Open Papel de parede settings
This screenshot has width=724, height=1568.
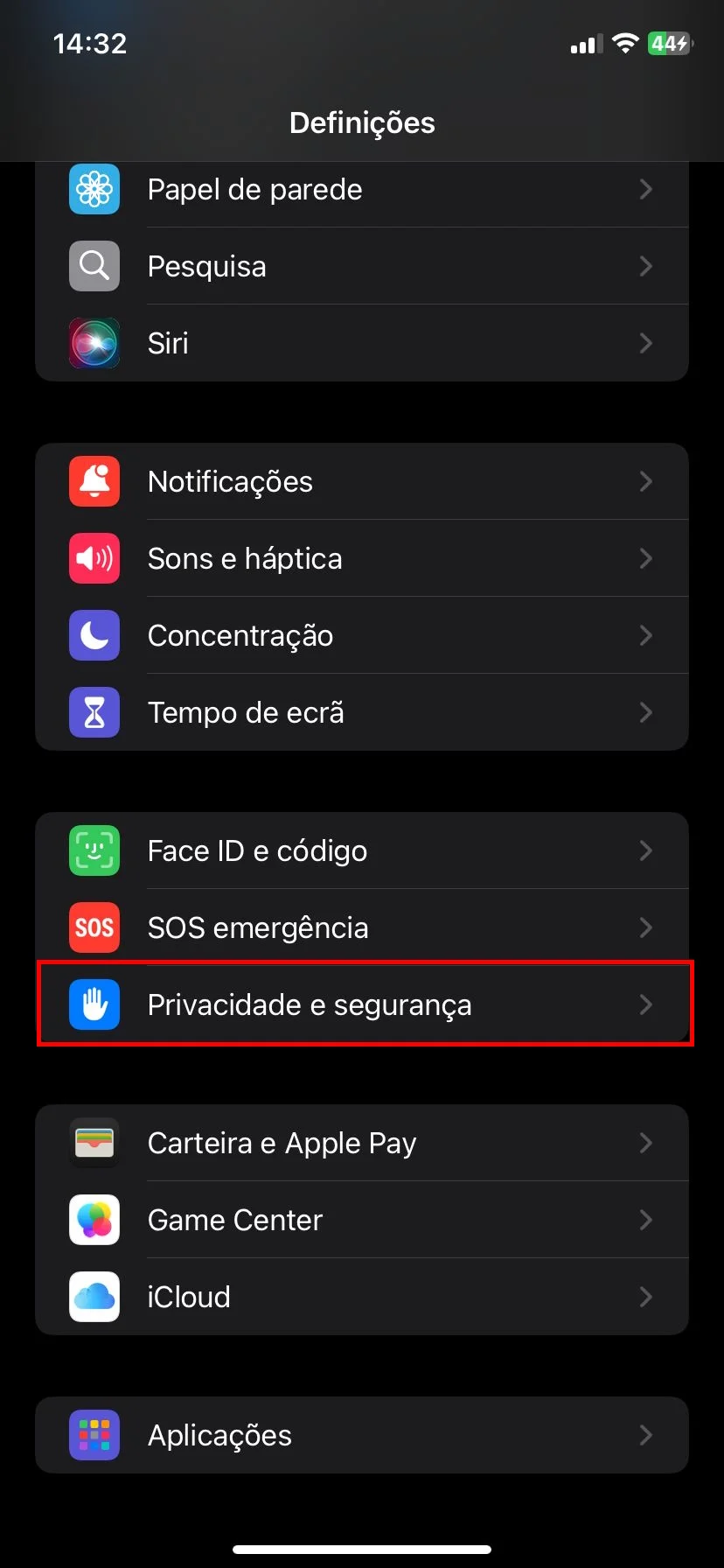point(362,190)
